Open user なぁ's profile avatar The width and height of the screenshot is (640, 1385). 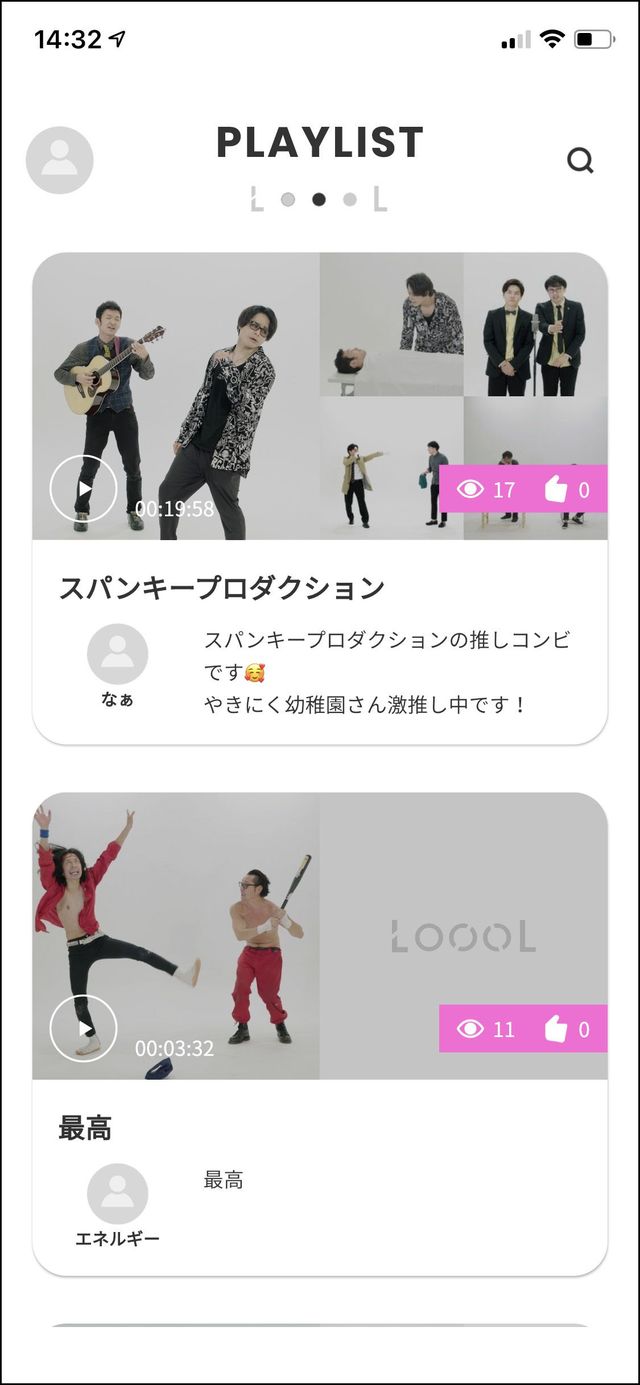click(x=117, y=654)
